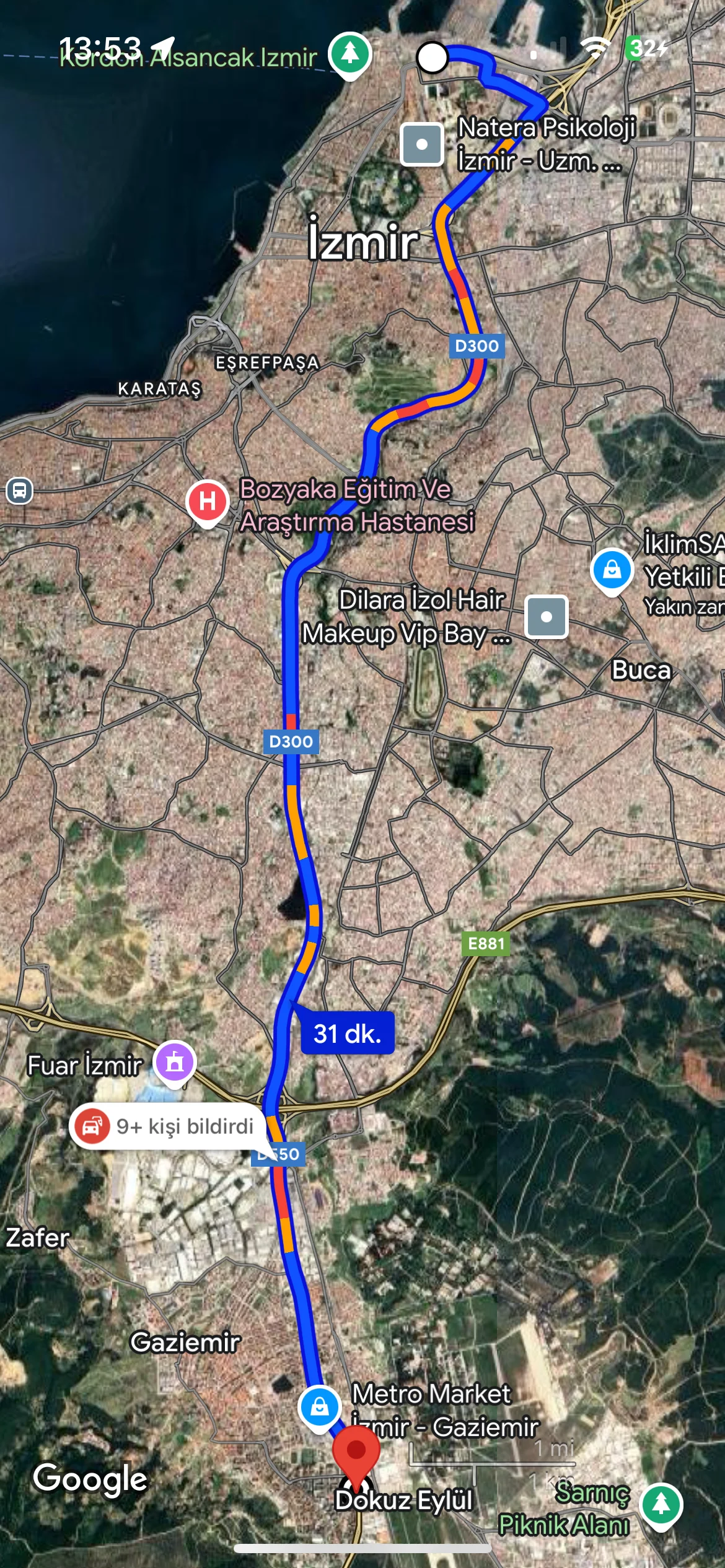Tap the bus station icon
This screenshot has height=1568, width=725.
click(19, 492)
